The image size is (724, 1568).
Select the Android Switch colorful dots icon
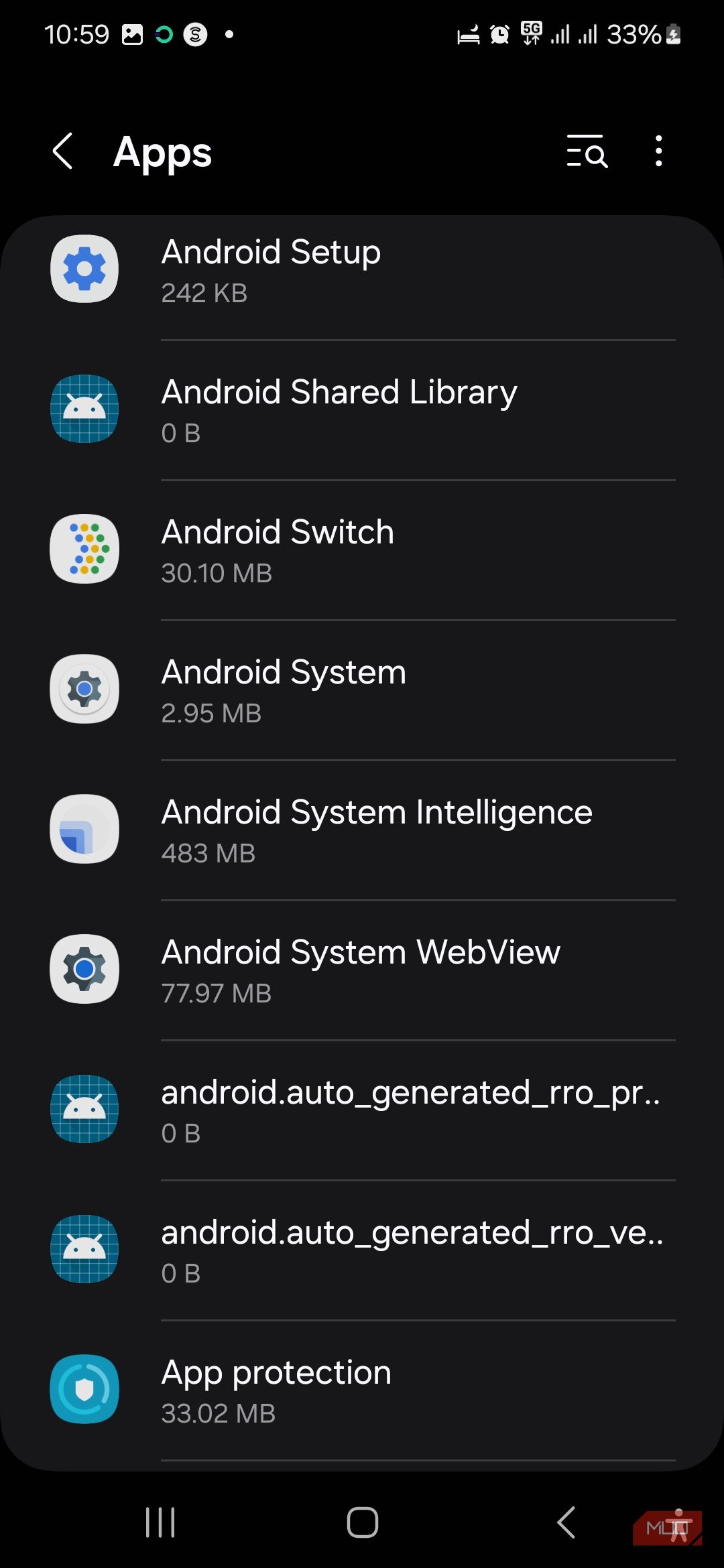click(x=84, y=549)
